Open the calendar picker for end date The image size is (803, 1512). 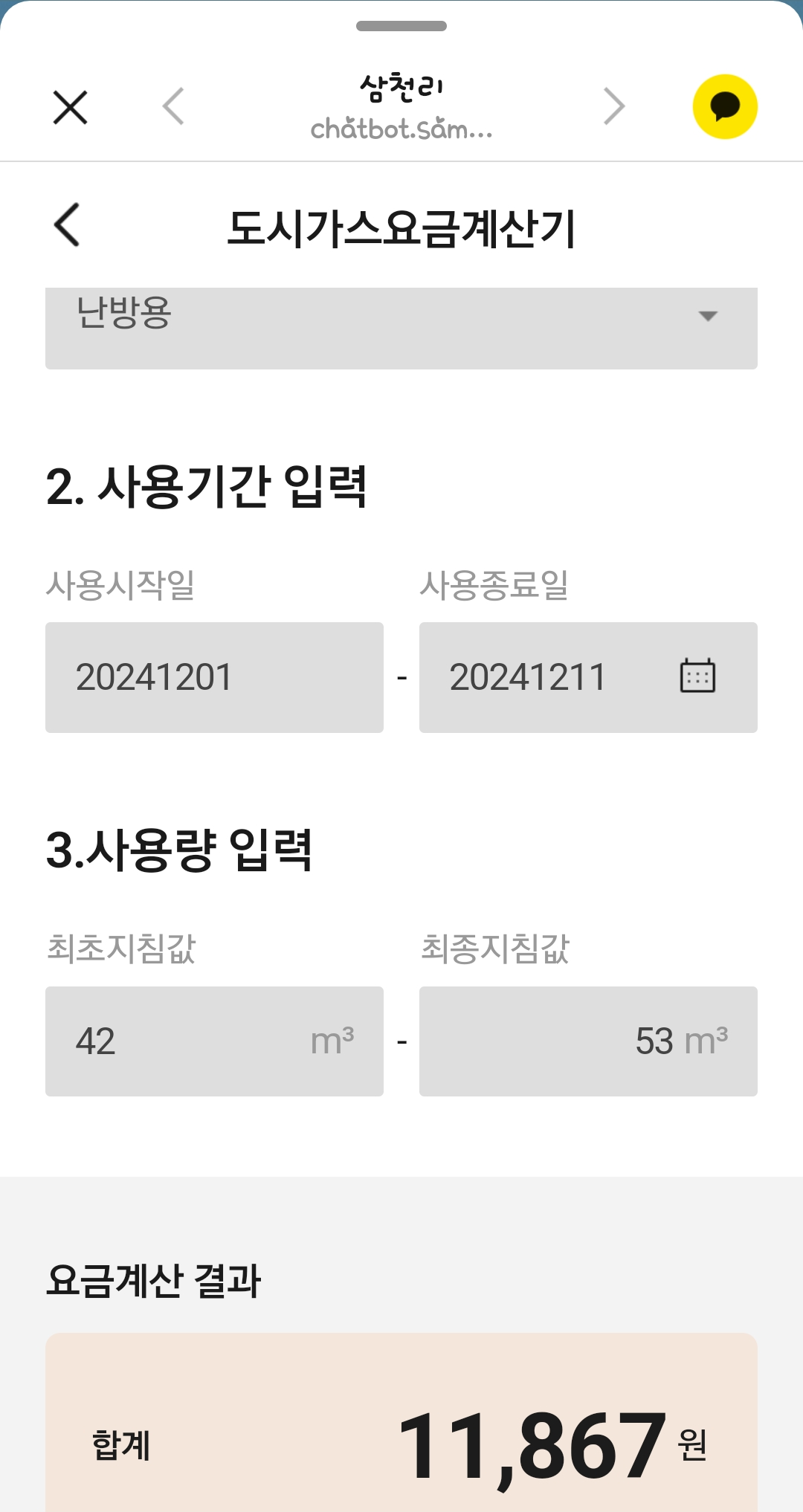(697, 676)
